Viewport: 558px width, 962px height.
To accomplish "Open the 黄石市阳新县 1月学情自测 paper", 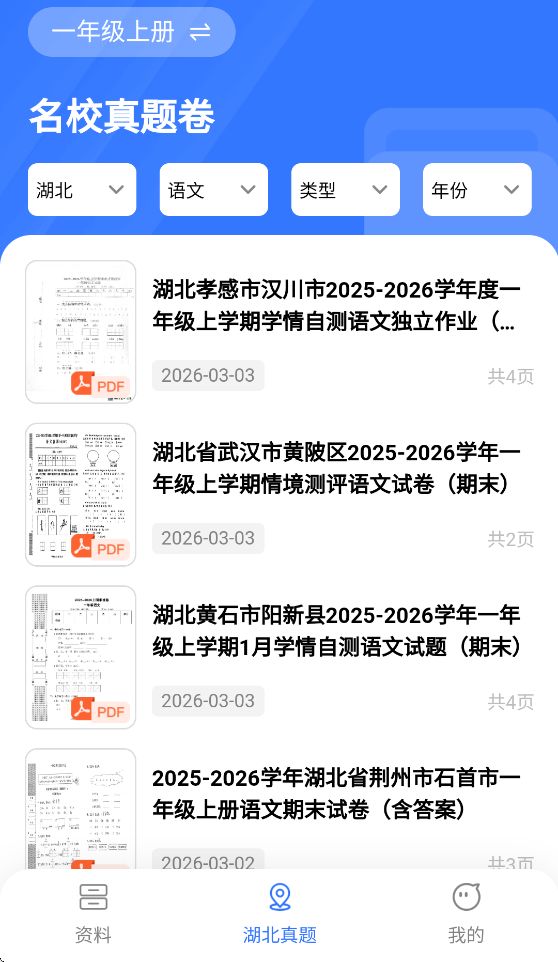I will click(279, 657).
